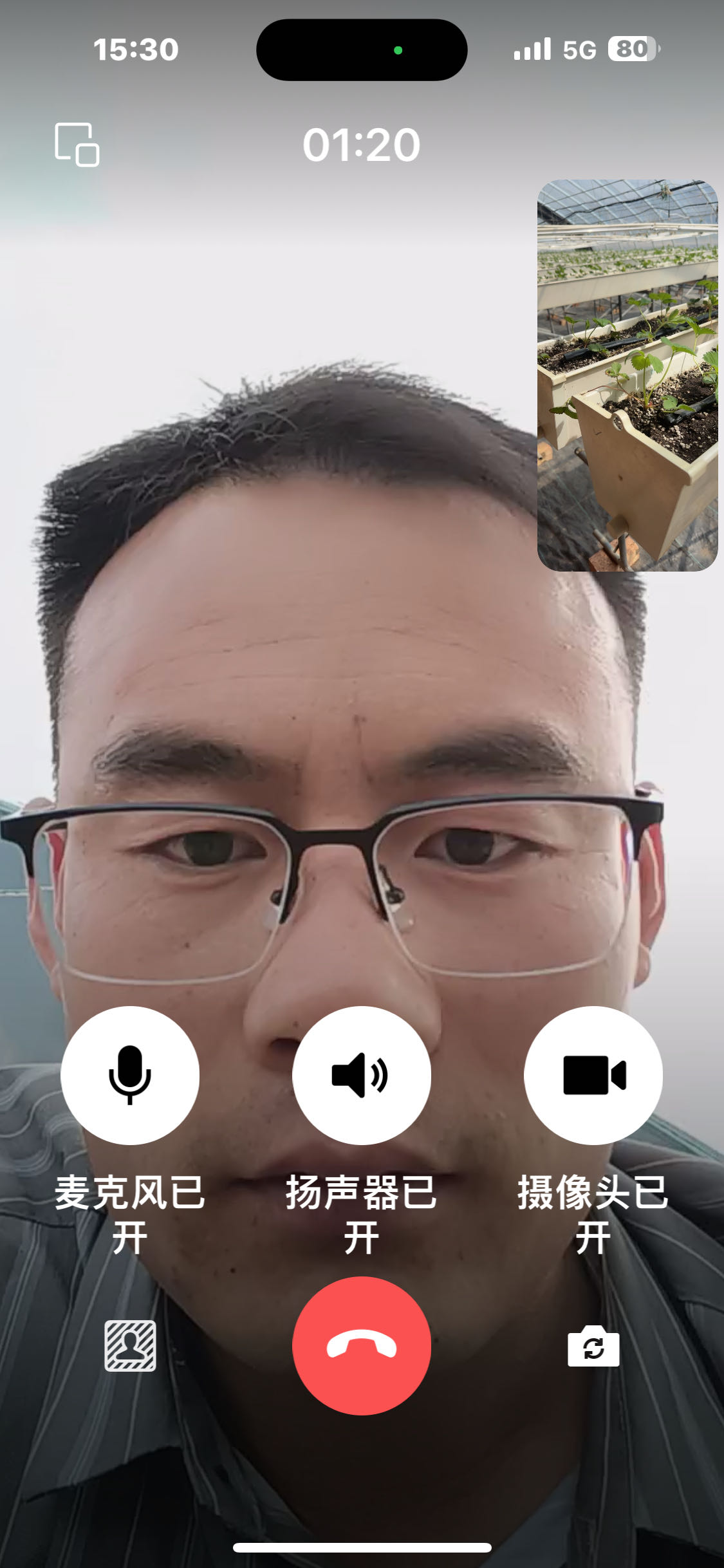Open the background blur option
This screenshot has width=724, height=1568.
pos(130,1345)
